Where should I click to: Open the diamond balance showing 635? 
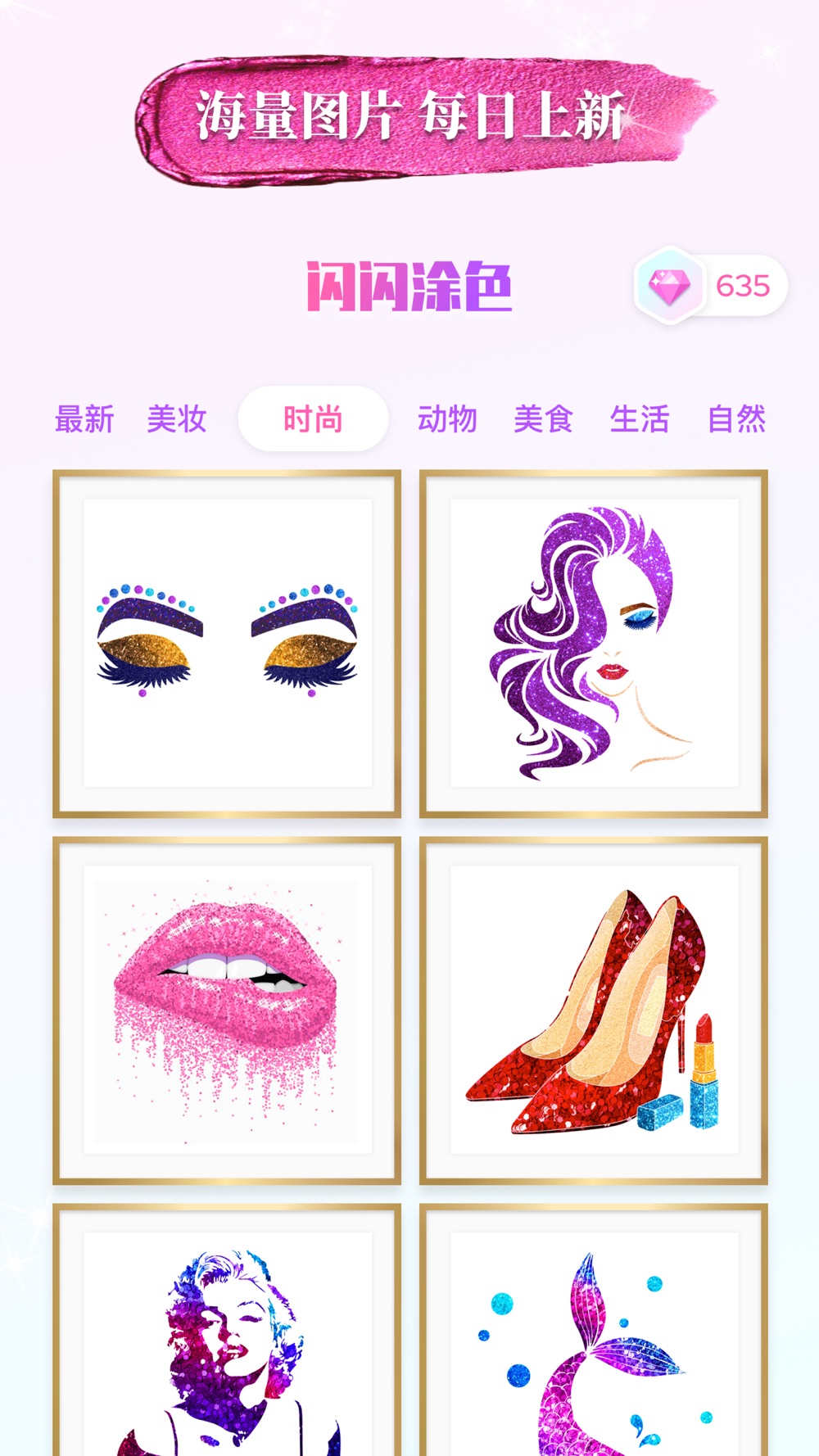pos(710,286)
